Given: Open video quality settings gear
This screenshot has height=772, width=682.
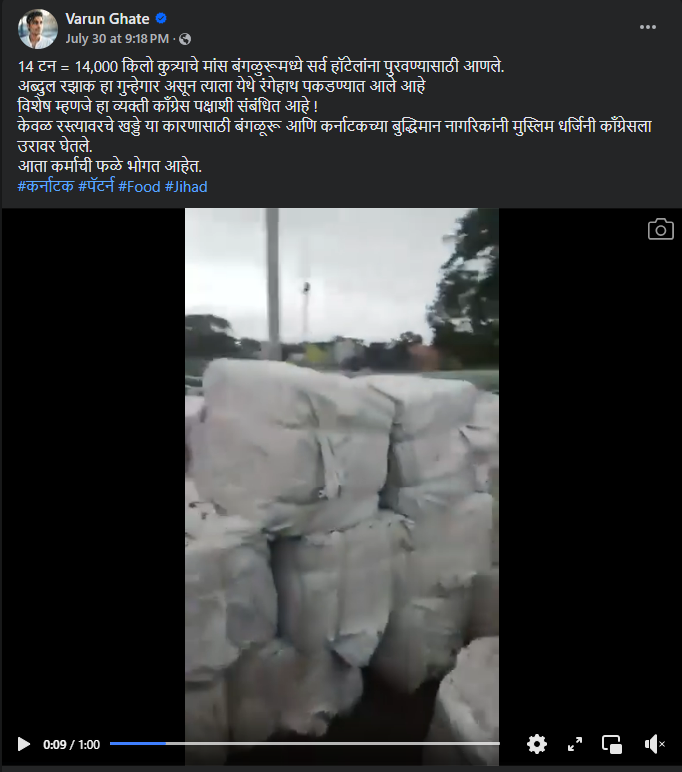Looking at the screenshot, I should [x=537, y=744].
